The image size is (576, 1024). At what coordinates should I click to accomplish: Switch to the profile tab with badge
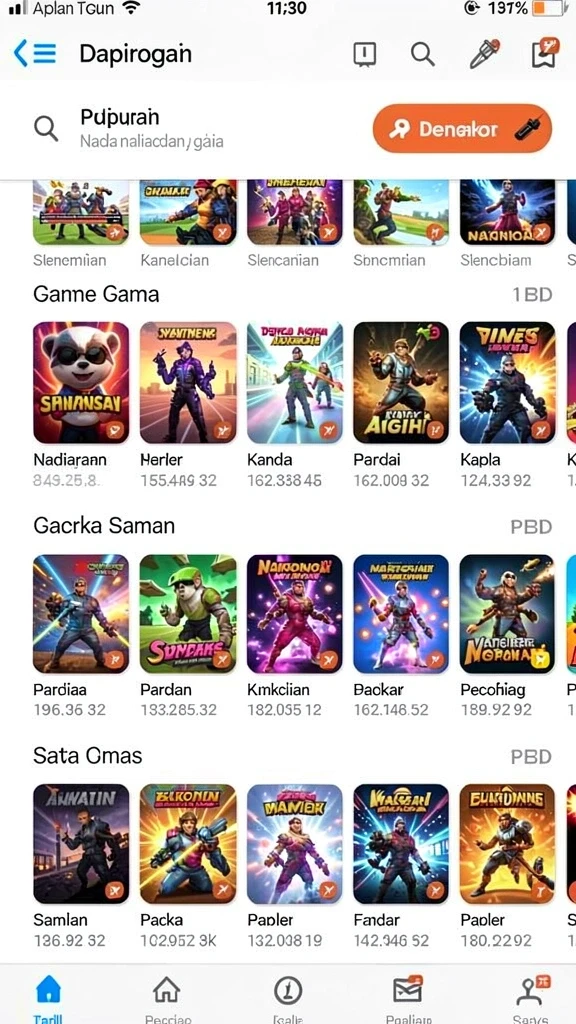[530, 997]
